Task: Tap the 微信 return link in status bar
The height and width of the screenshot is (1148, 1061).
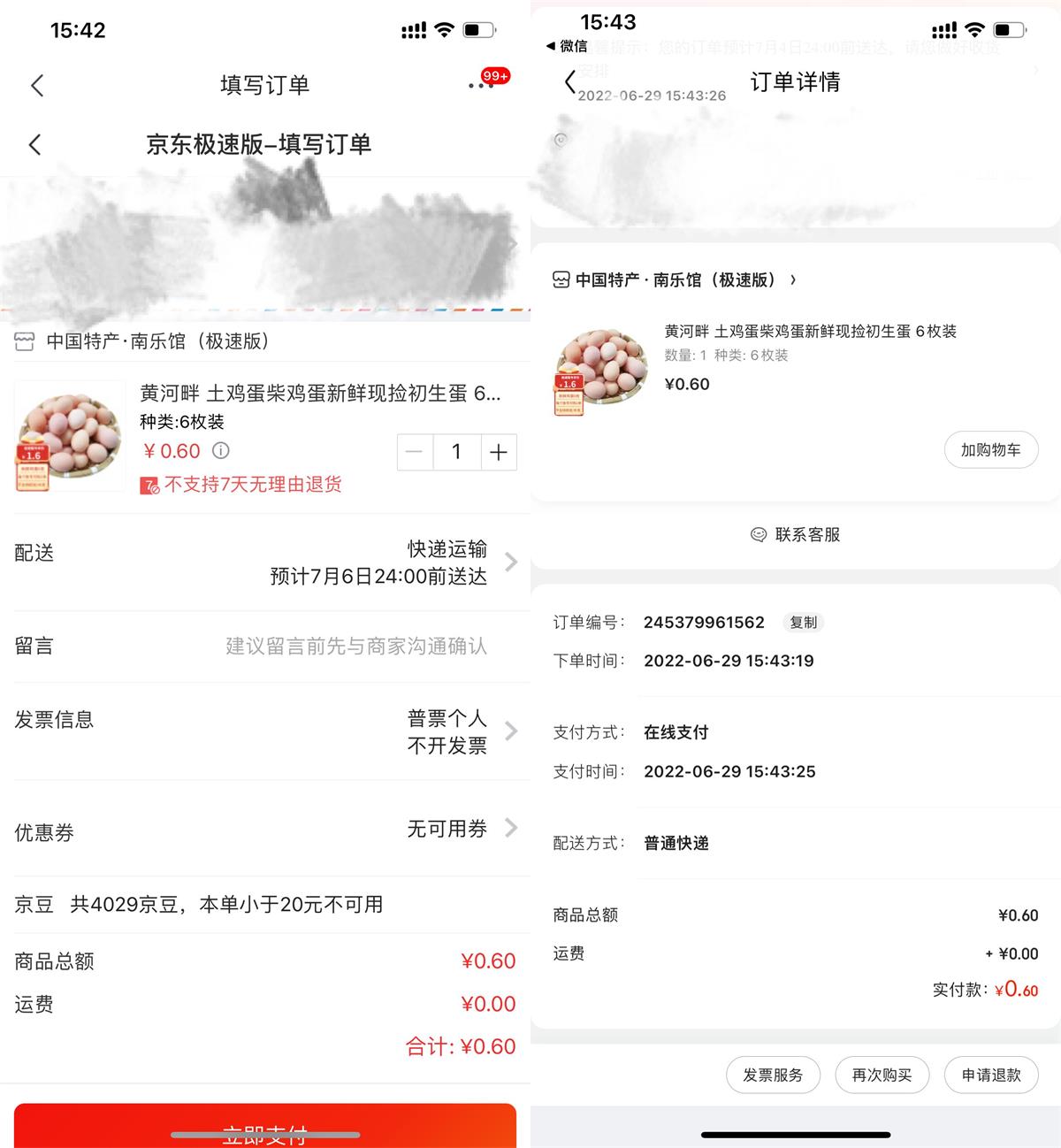Action: coord(566,46)
